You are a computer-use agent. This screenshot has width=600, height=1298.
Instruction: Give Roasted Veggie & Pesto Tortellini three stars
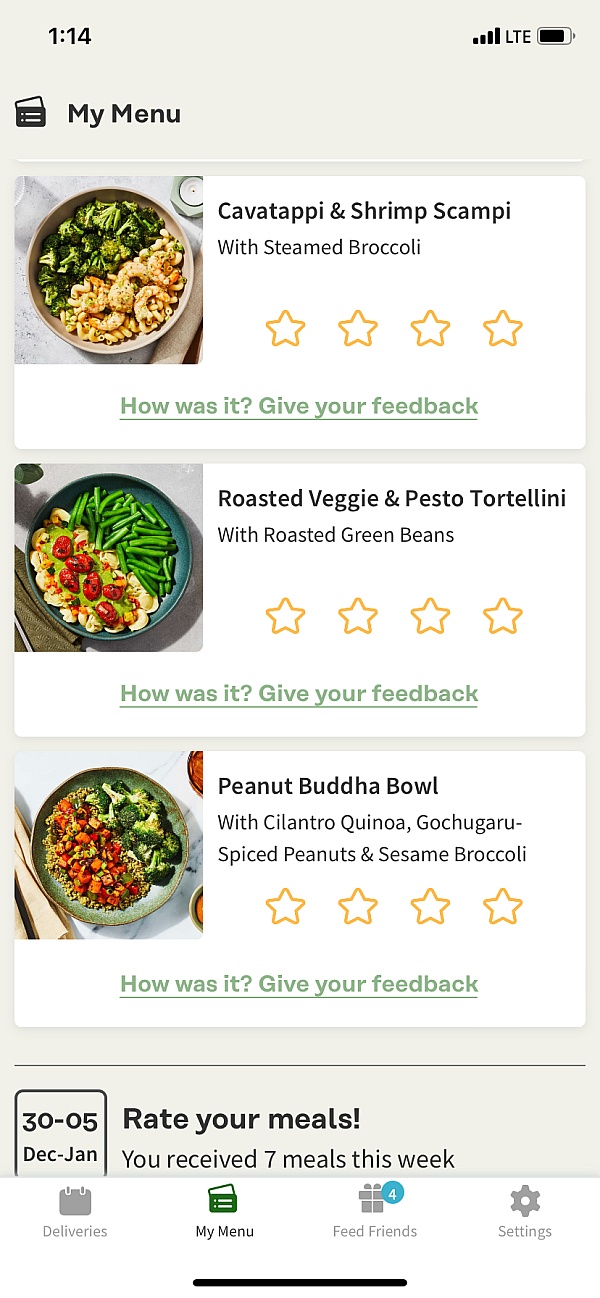click(430, 616)
